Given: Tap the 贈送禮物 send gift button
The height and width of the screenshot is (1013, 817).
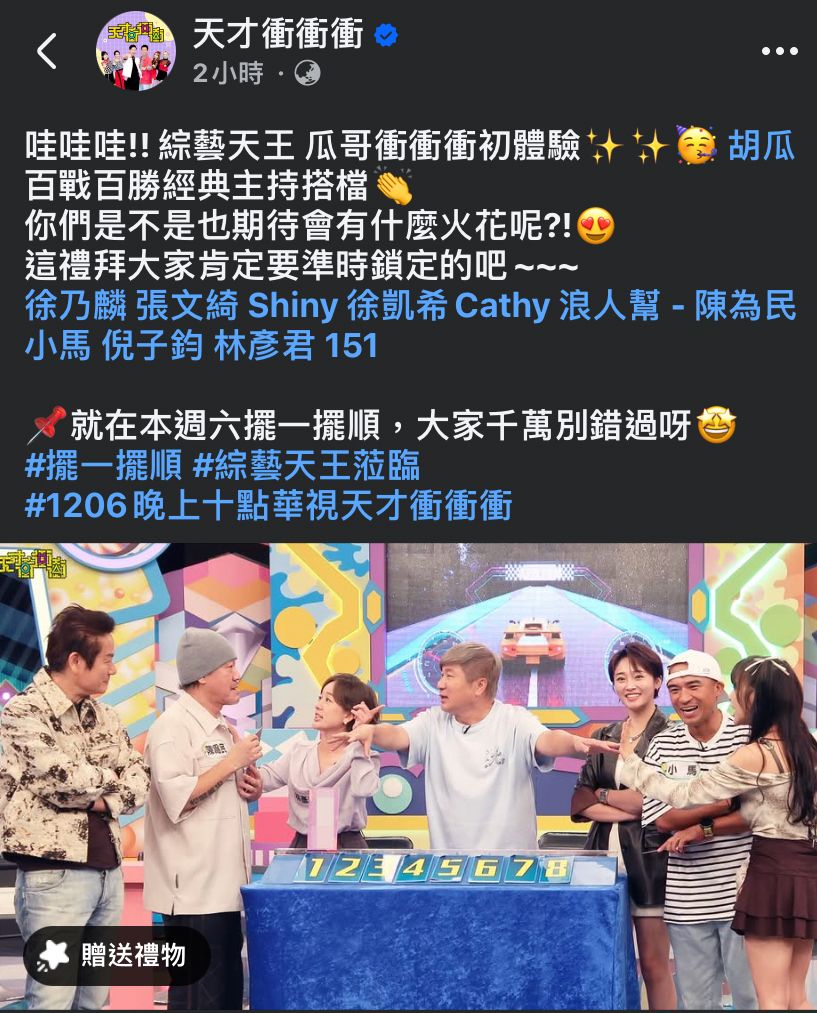Looking at the screenshot, I should 117,955.
